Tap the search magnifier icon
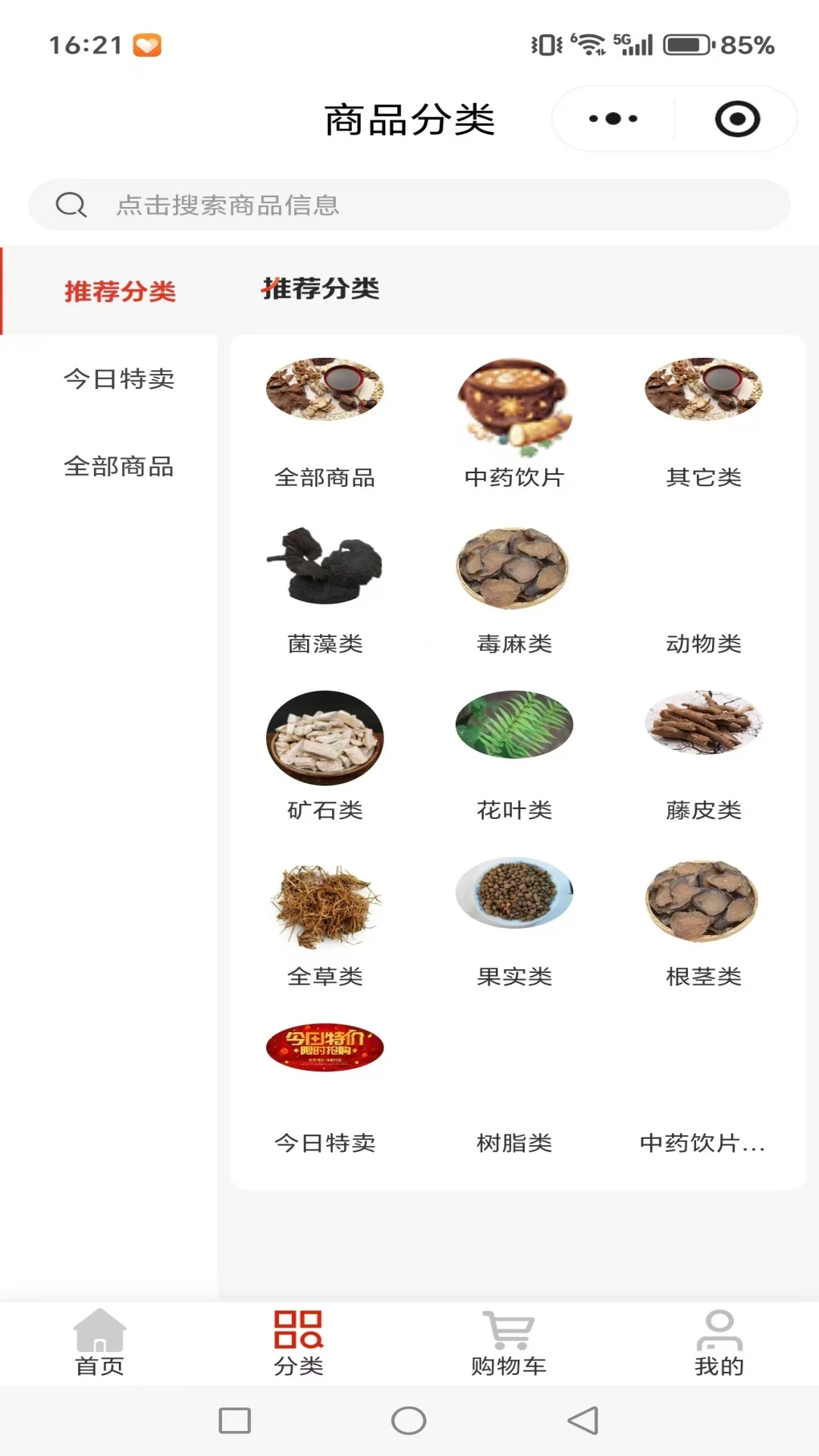This screenshot has width=819, height=1456. click(x=71, y=203)
